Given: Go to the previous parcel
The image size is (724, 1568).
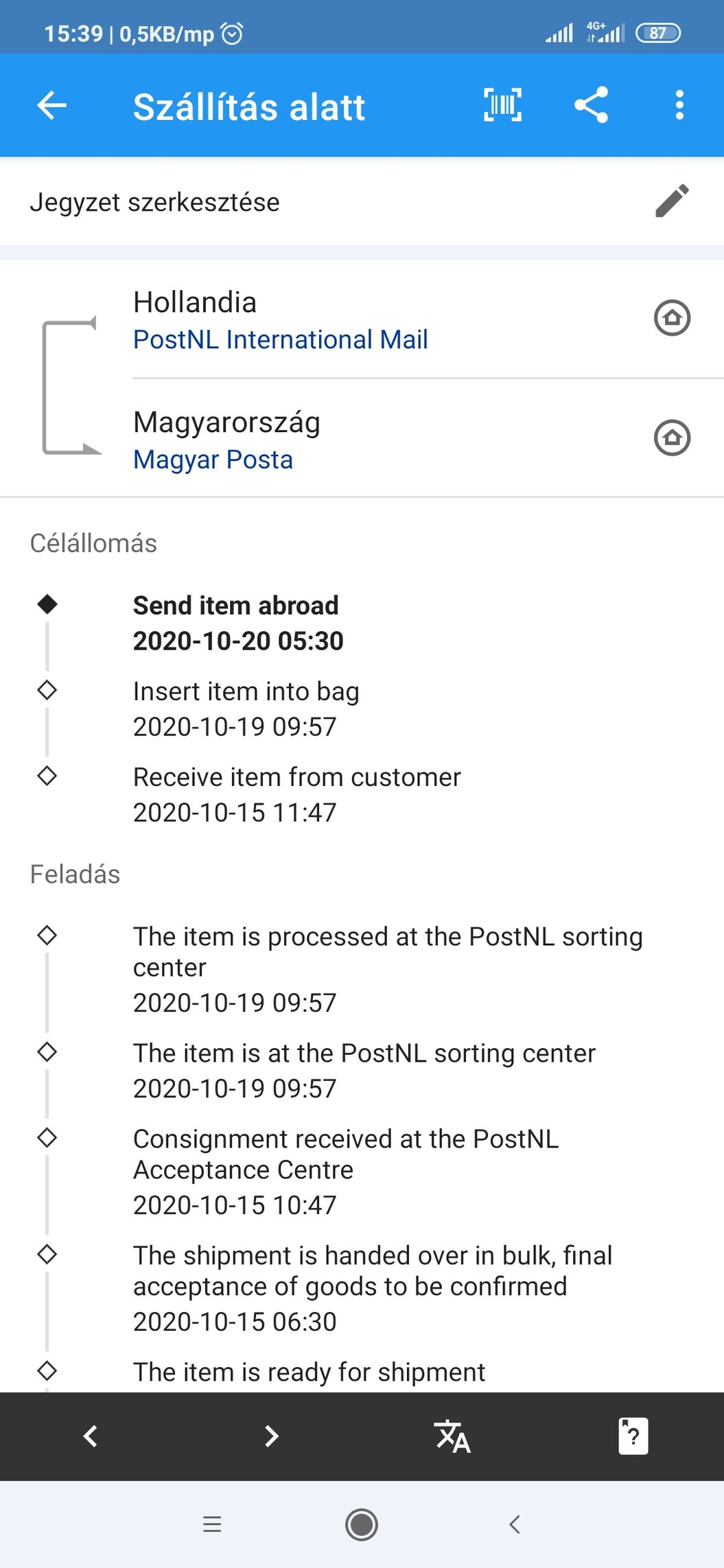Looking at the screenshot, I should (x=91, y=1436).
